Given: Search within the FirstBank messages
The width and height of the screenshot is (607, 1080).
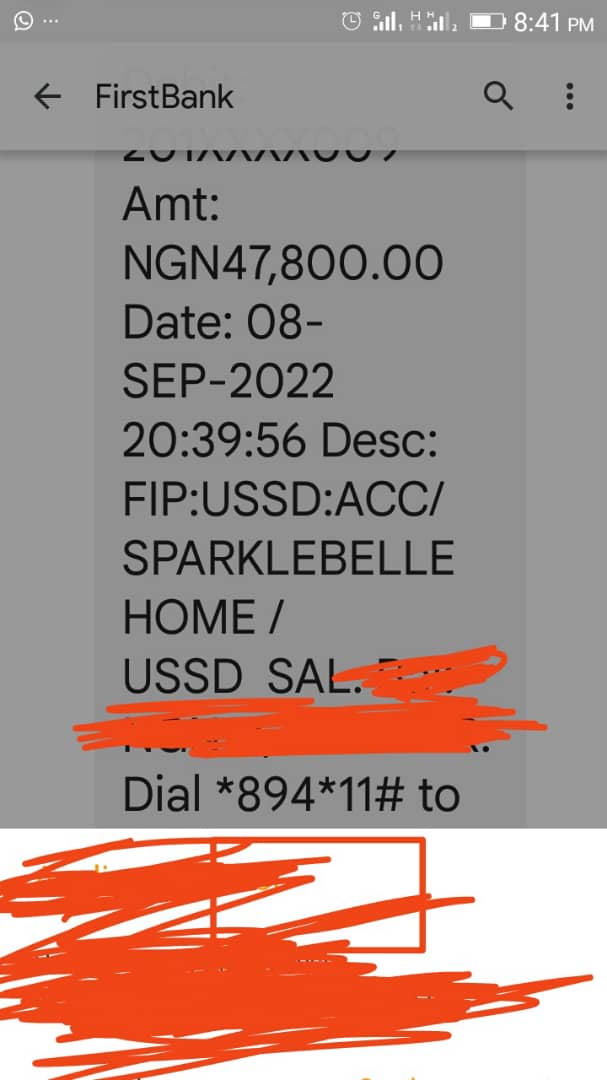Looking at the screenshot, I should click(x=498, y=96).
